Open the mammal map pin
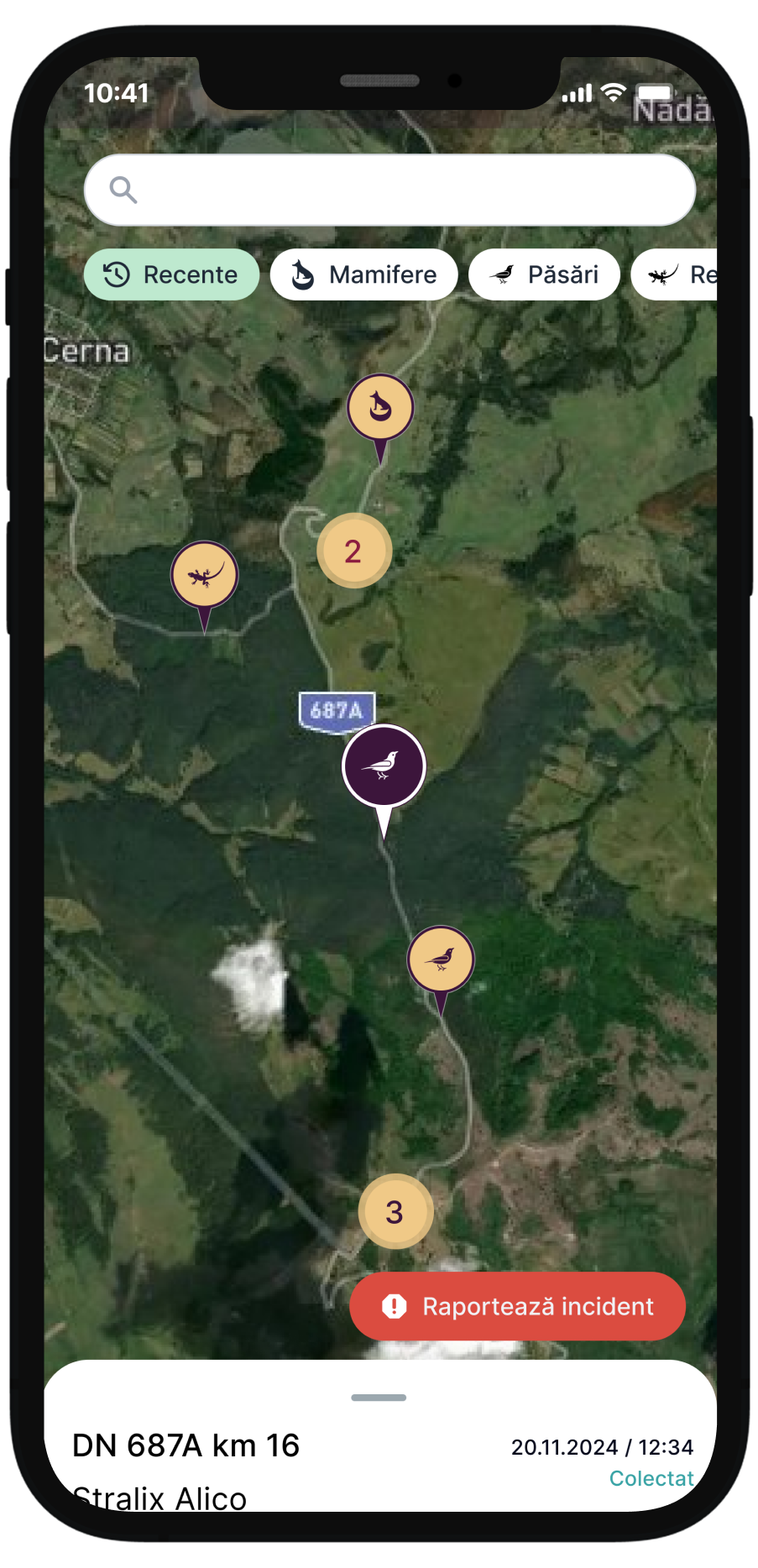The height and width of the screenshot is (1568, 758). (x=380, y=409)
